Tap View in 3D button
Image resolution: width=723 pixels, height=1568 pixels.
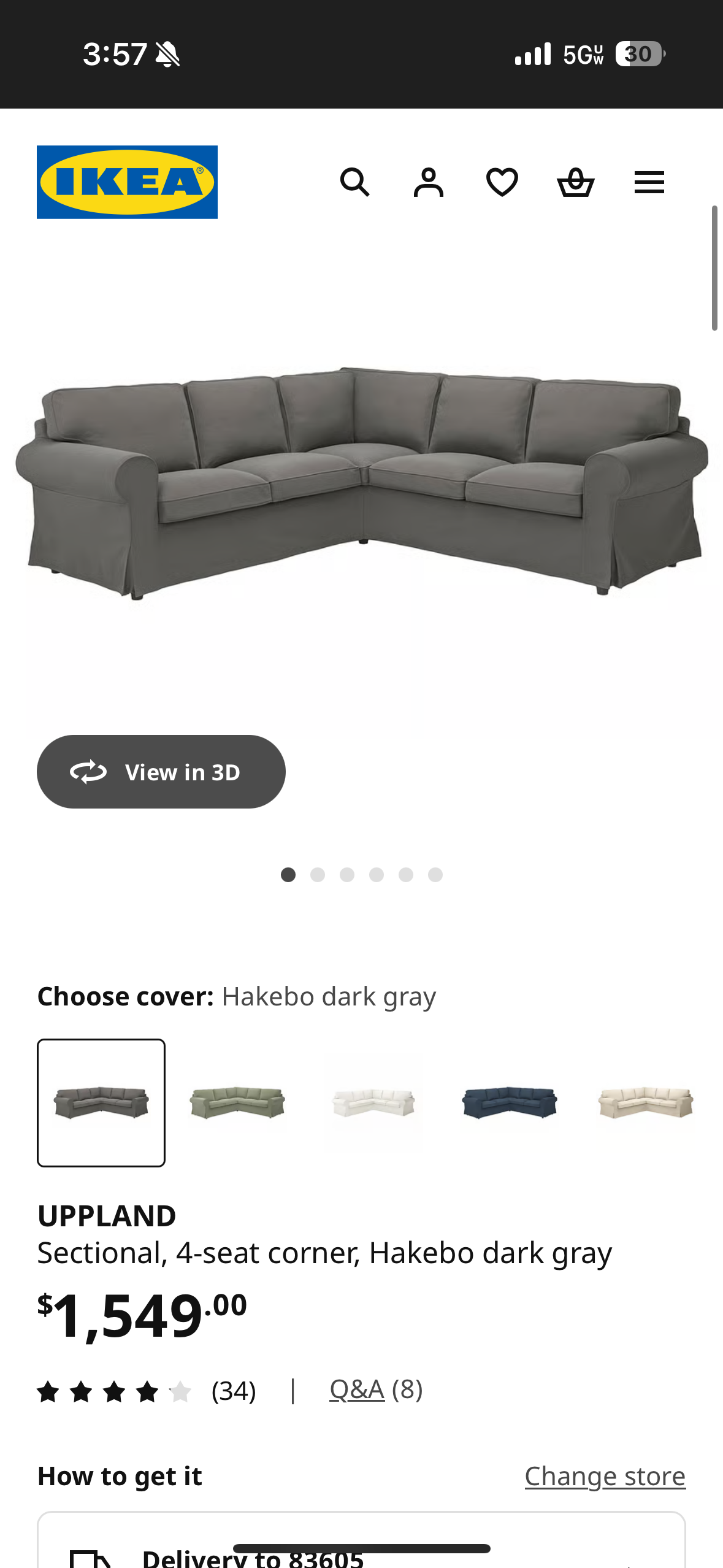[161, 772]
